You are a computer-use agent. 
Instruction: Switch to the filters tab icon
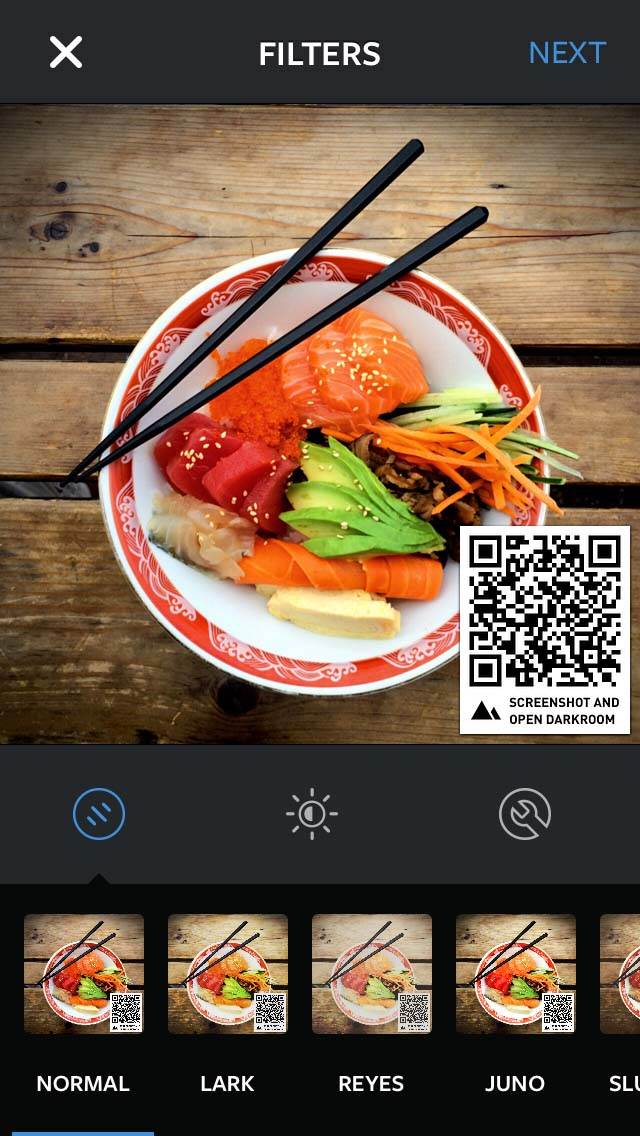point(99,814)
